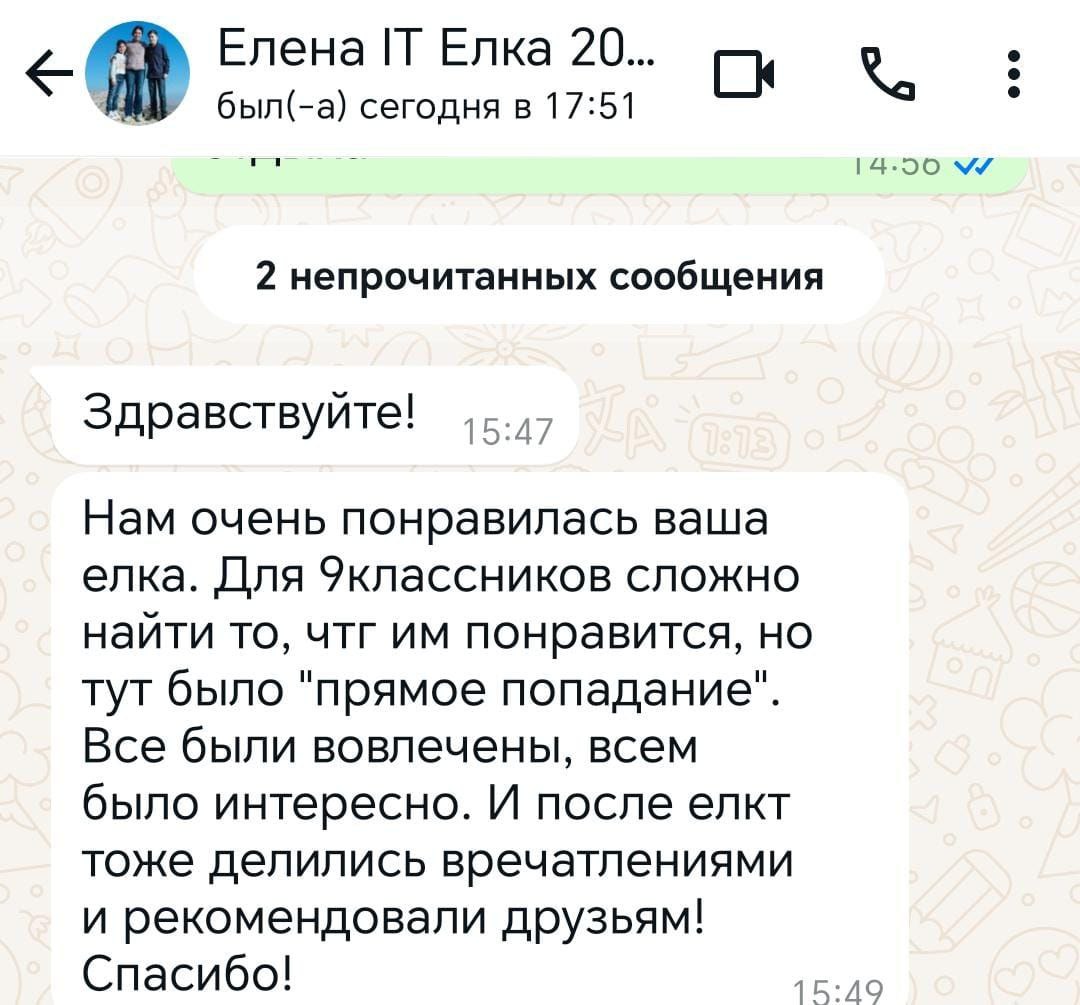Start a voice call with Елена
The image size is (1080, 1005).
889,74
